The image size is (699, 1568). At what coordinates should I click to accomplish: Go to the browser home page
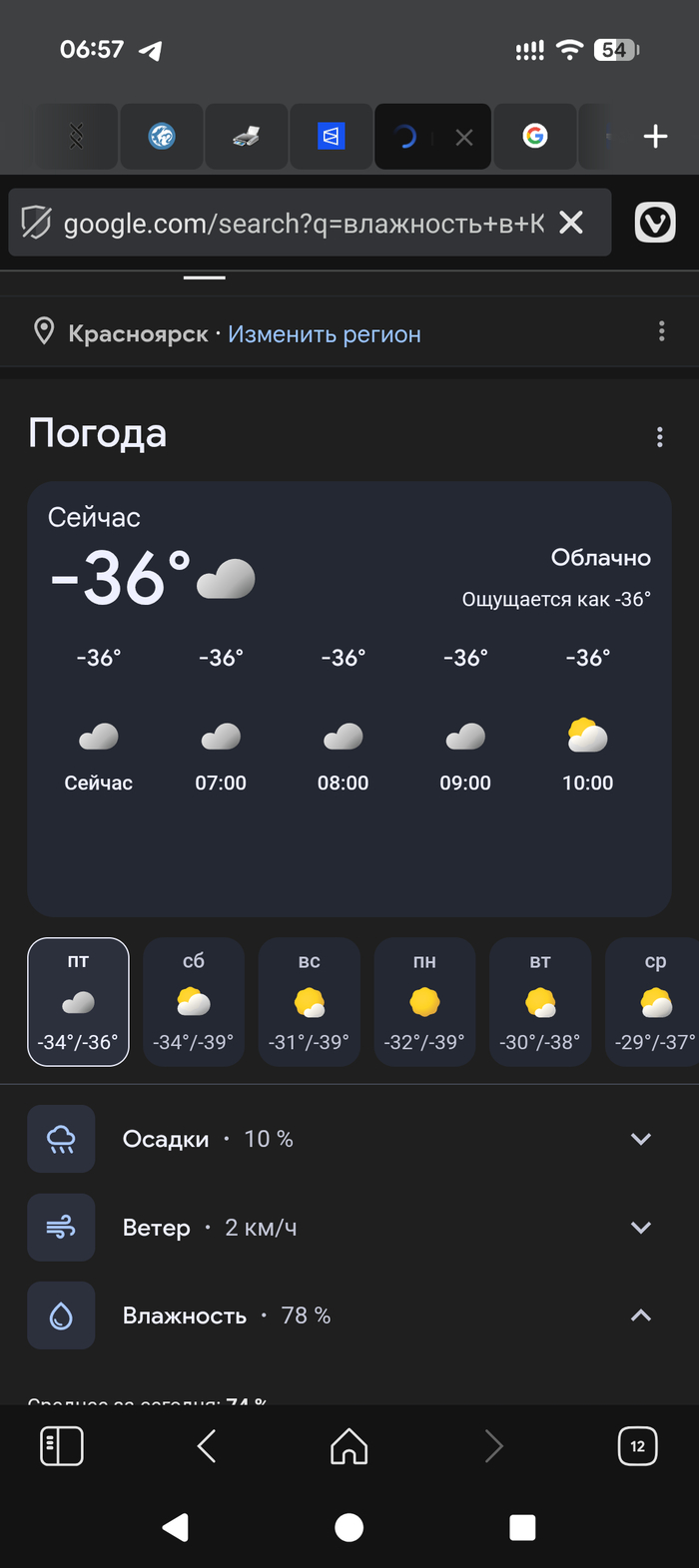click(349, 1446)
